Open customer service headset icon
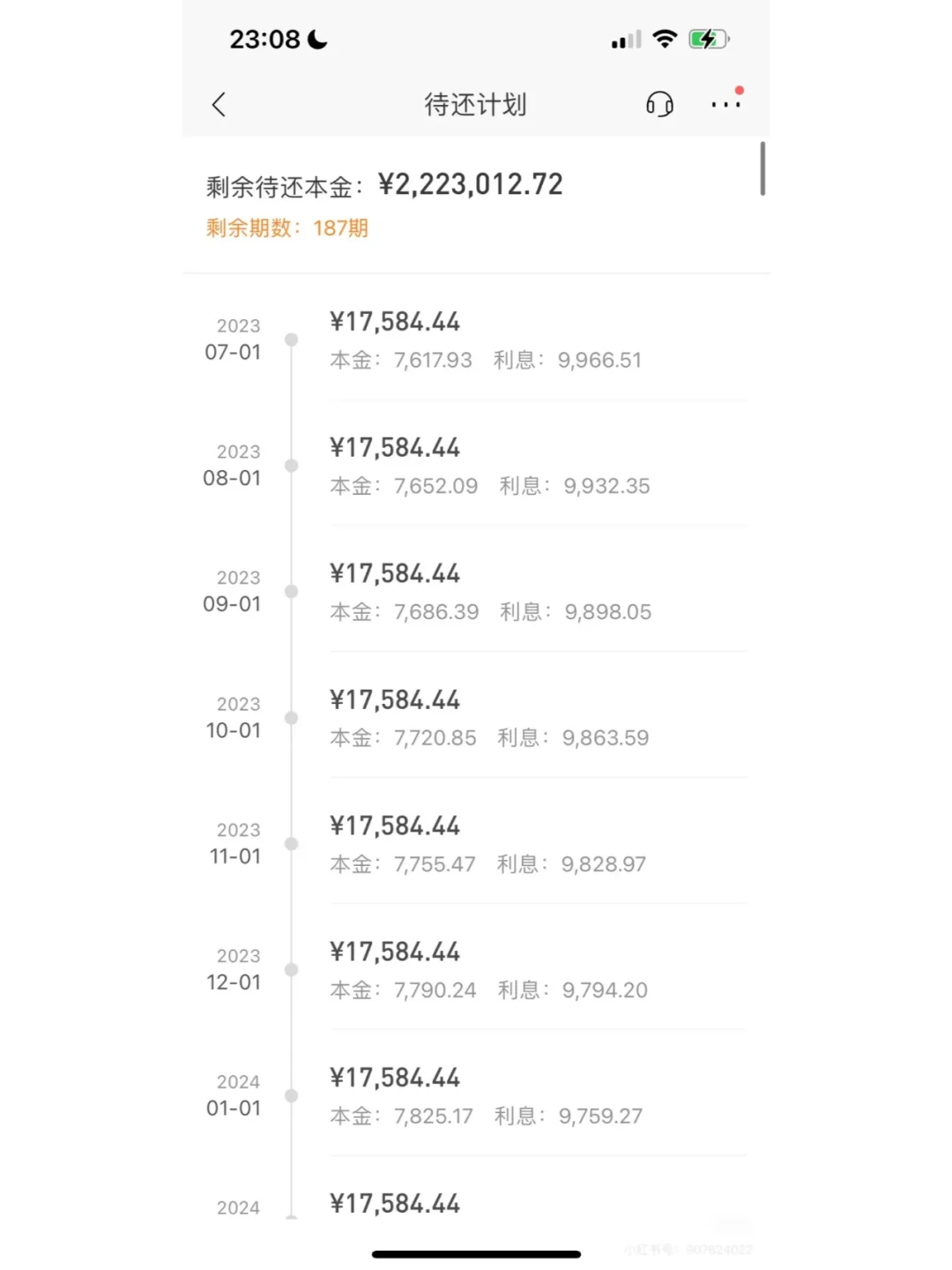This screenshot has width=952, height=1270. [659, 104]
